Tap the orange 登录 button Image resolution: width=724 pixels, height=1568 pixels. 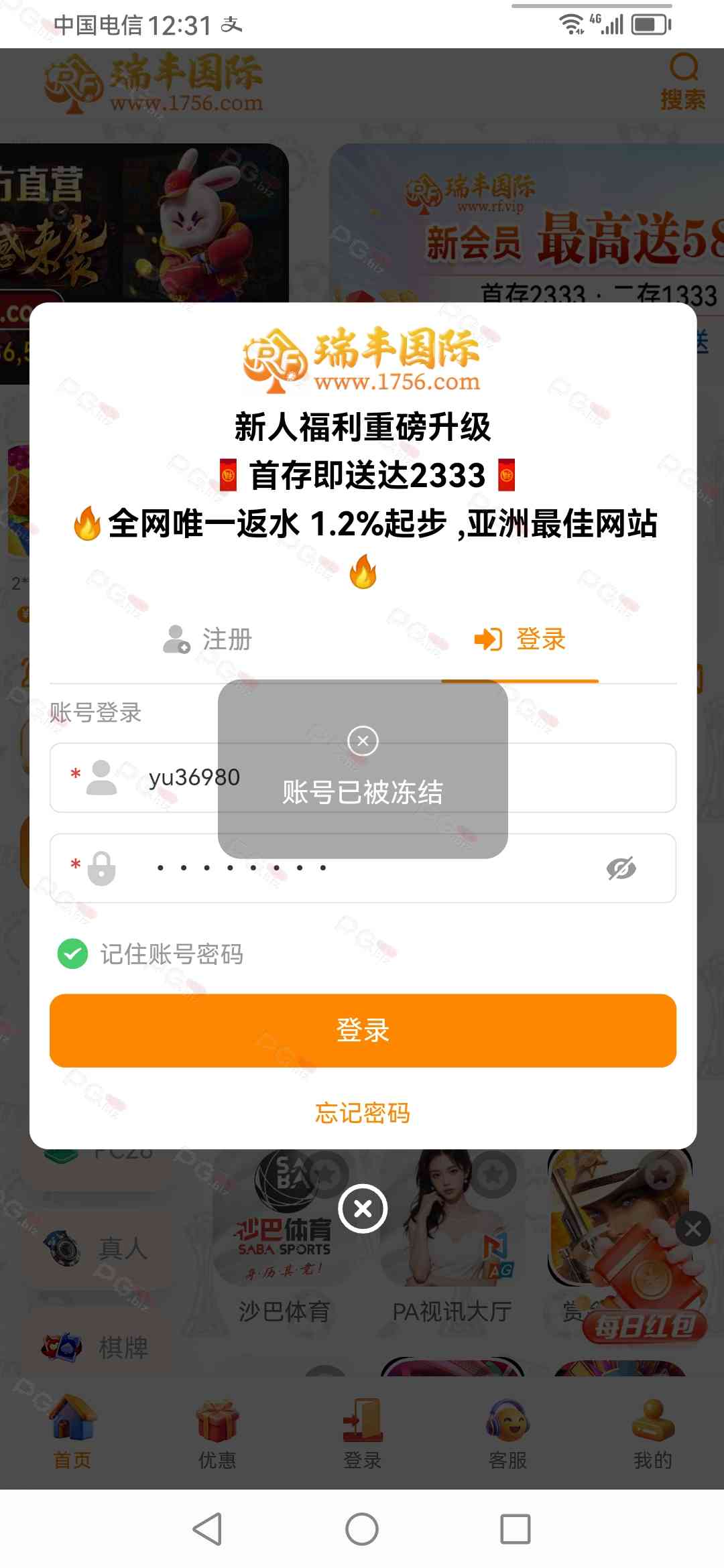(363, 1031)
